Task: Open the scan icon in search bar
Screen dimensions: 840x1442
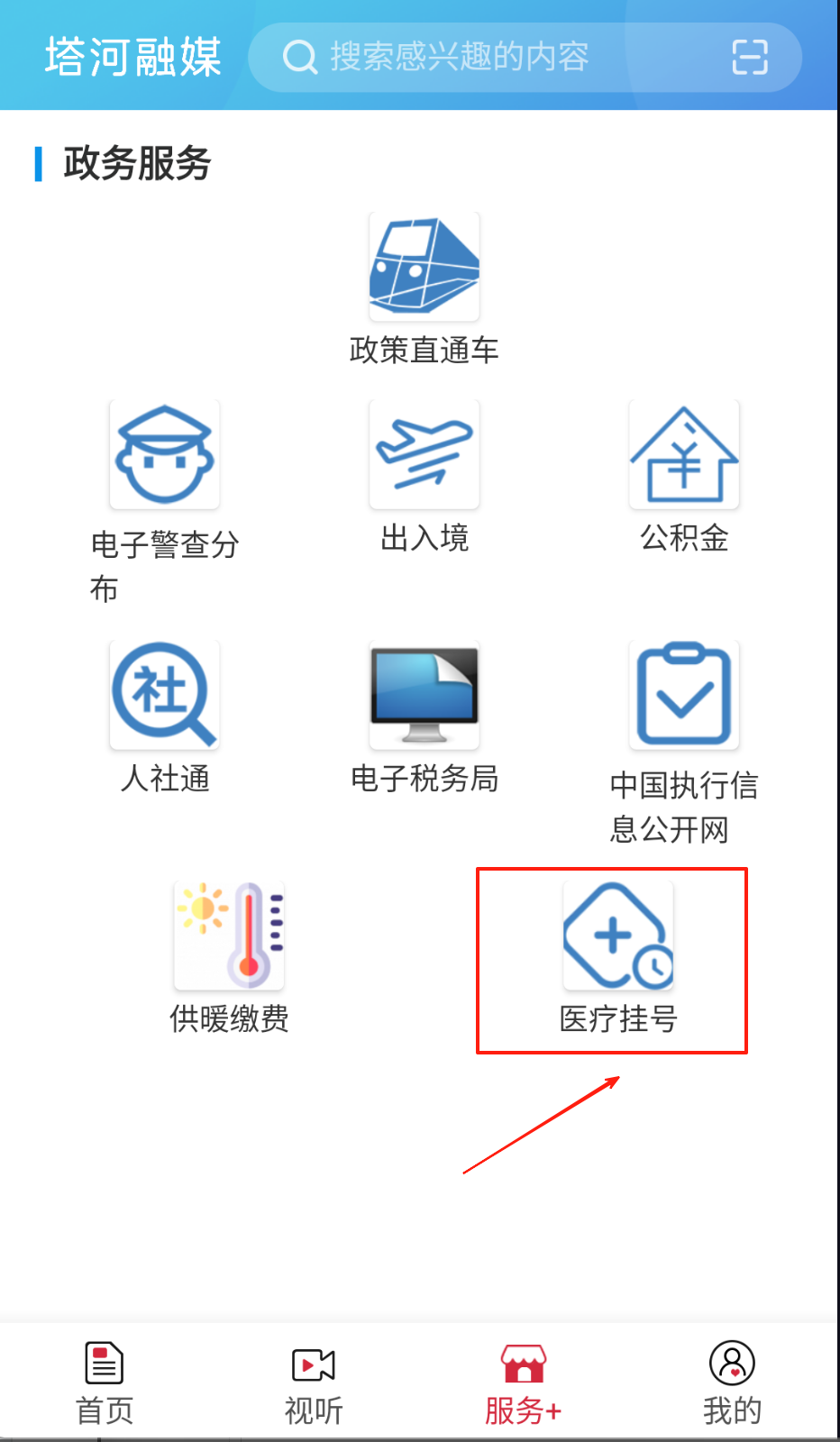Action: click(x=749, y=57)
